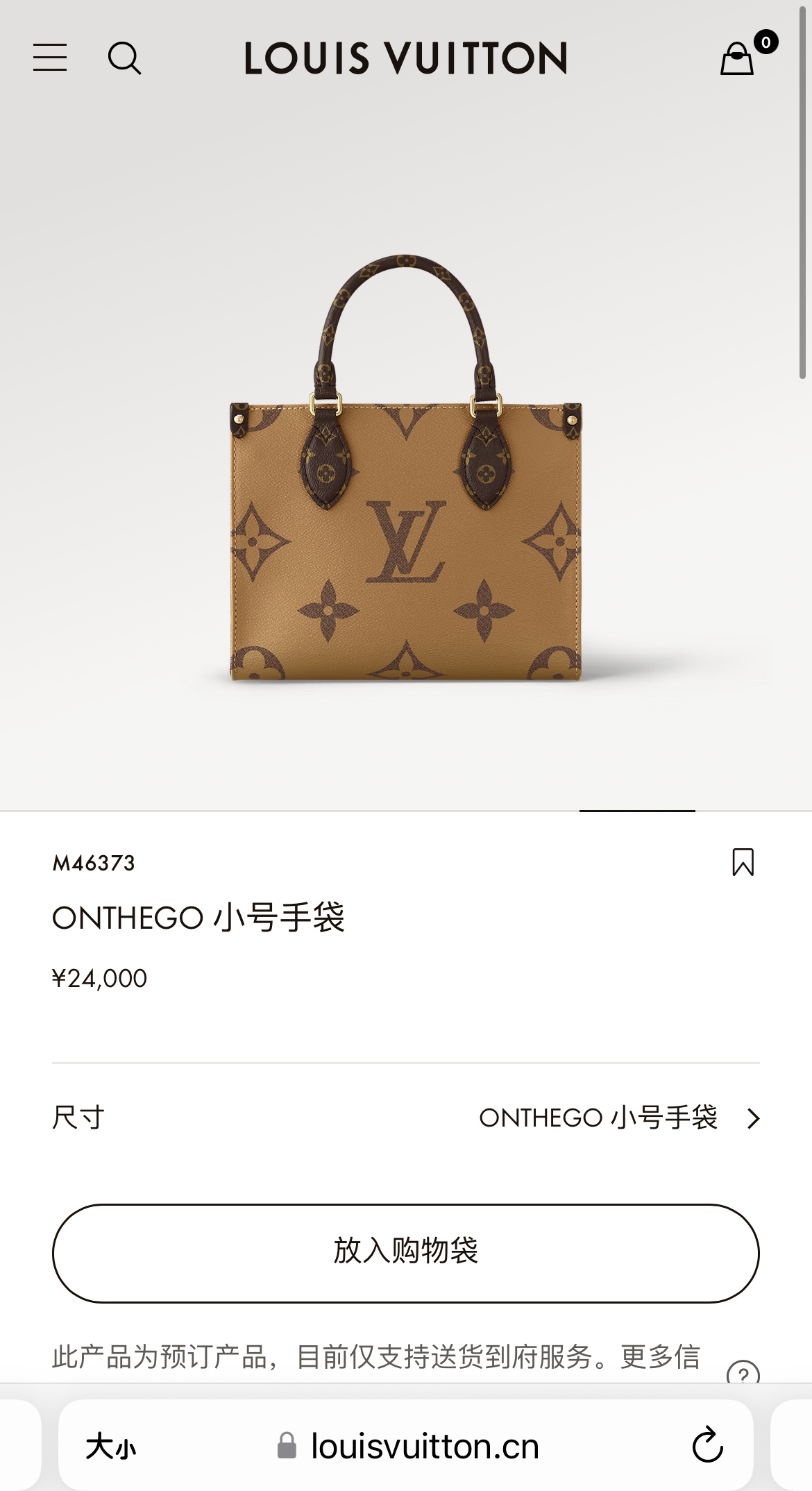Open the ONTHEGO bag product image
The width and height of the screenshot is (812, 1491).
tap(406, 469)
